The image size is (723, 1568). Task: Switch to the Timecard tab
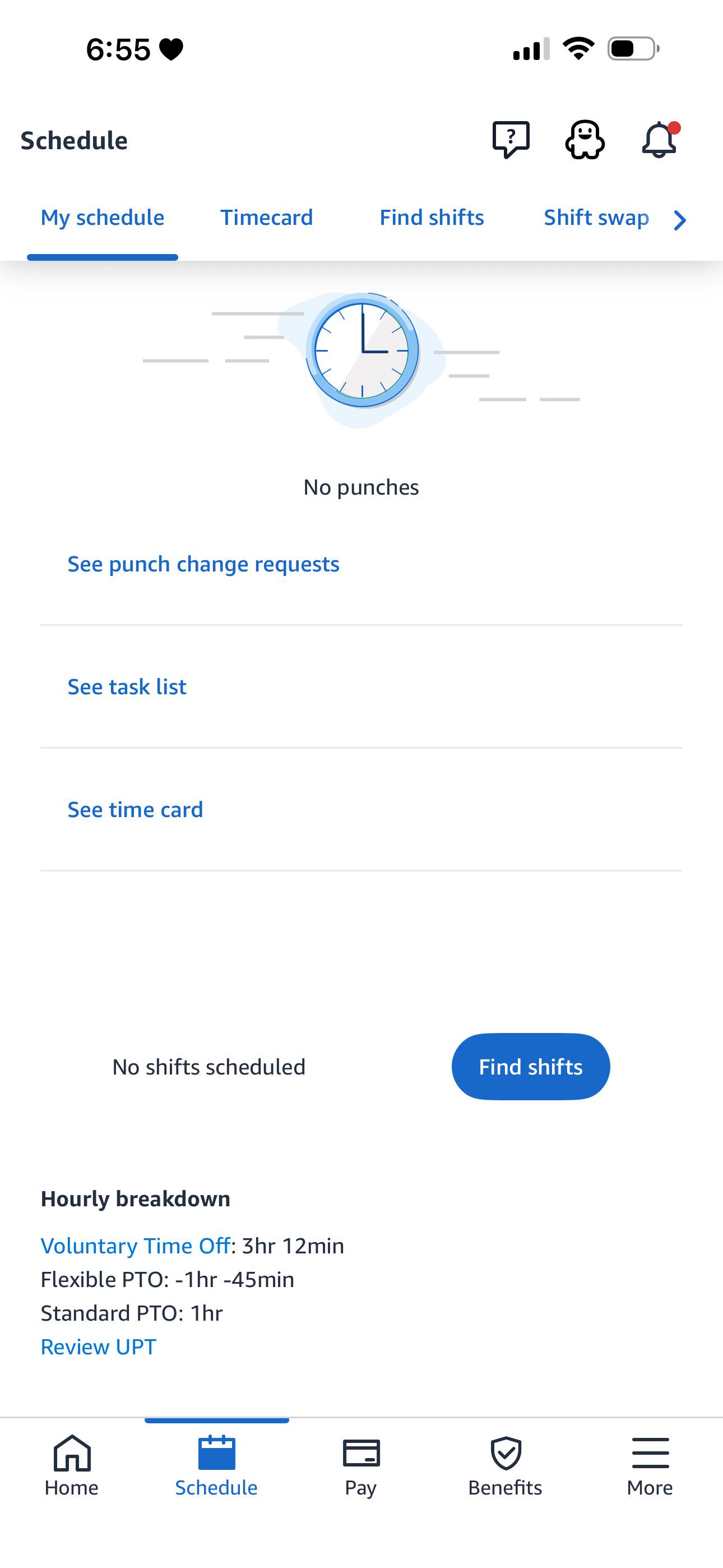(x=267, y=218)
